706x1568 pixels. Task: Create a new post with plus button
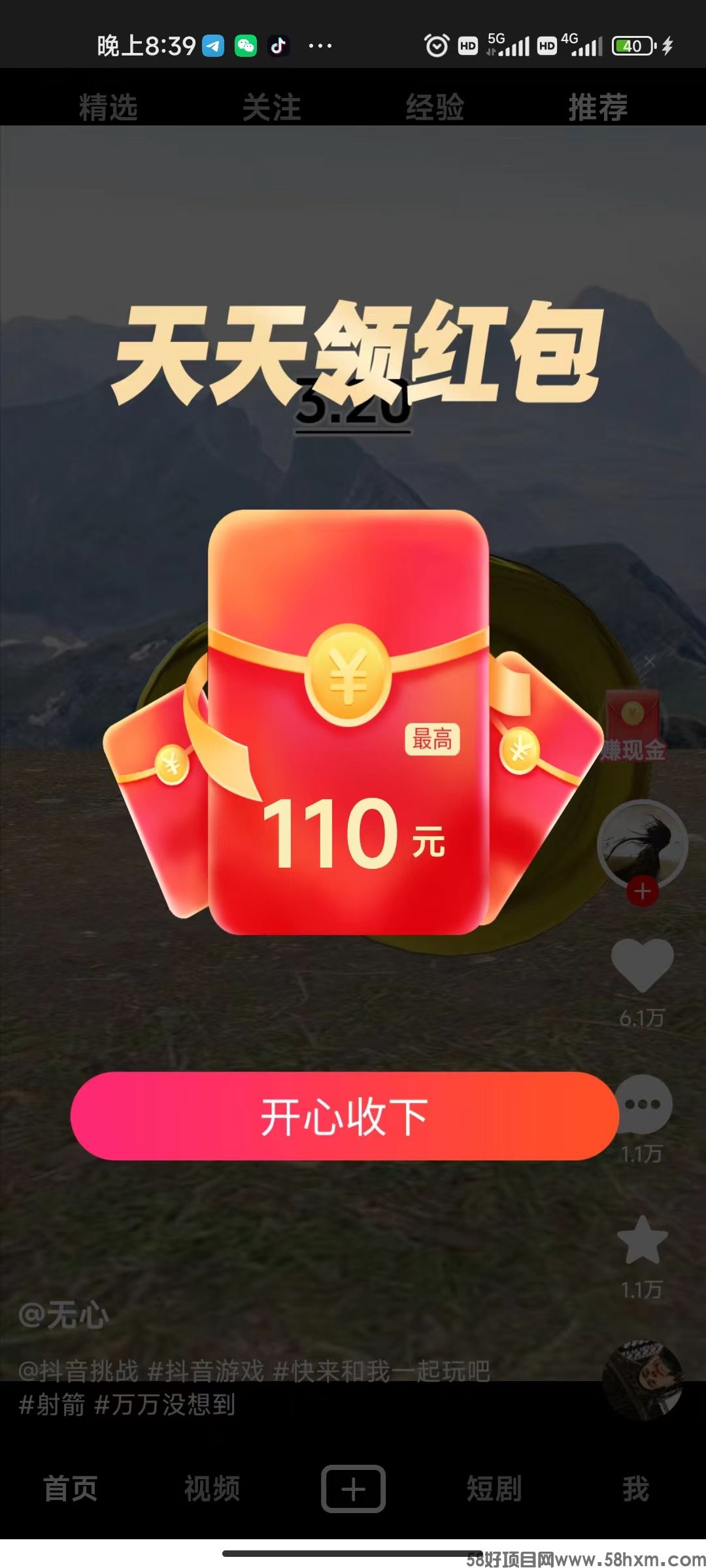coord(353,1489)
